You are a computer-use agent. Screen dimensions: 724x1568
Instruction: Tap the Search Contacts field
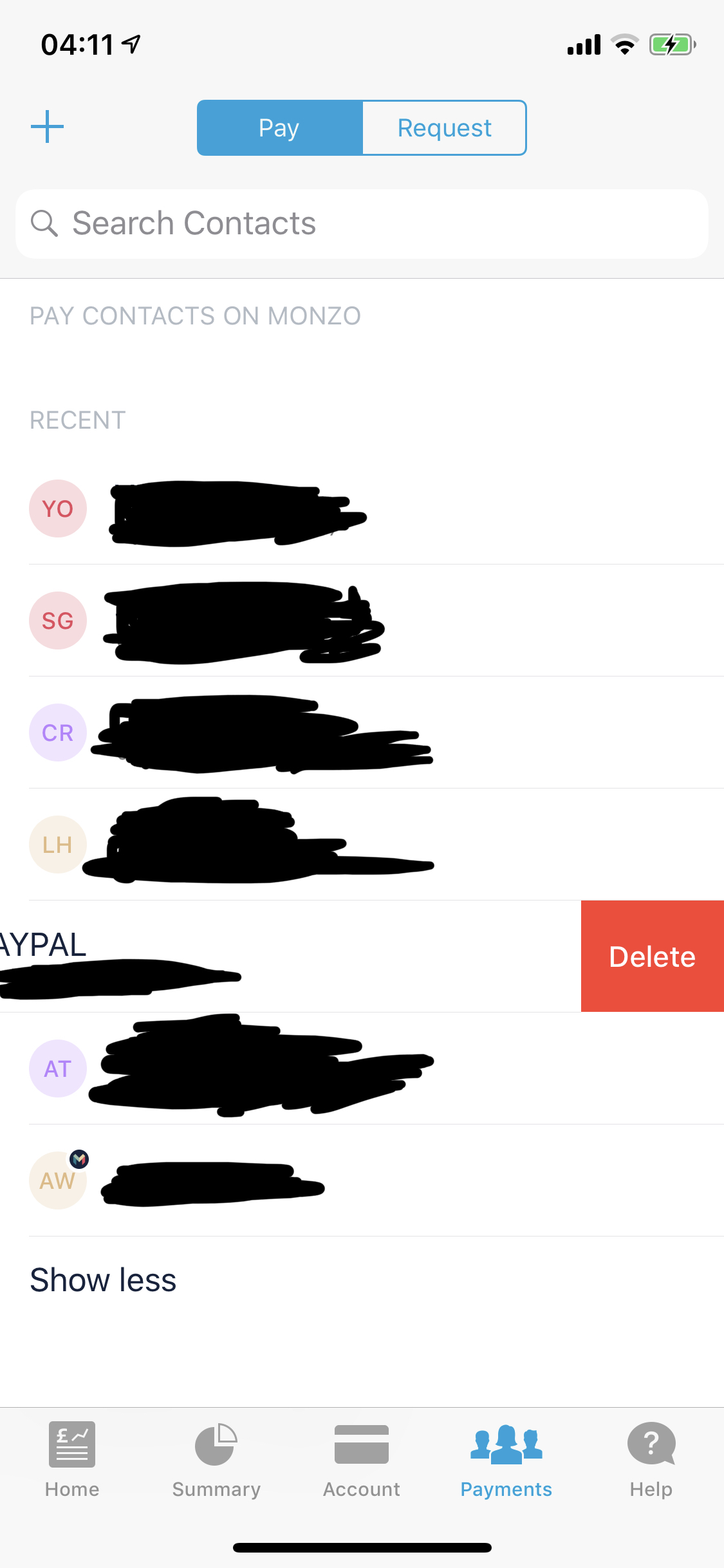tap(362, 224)
